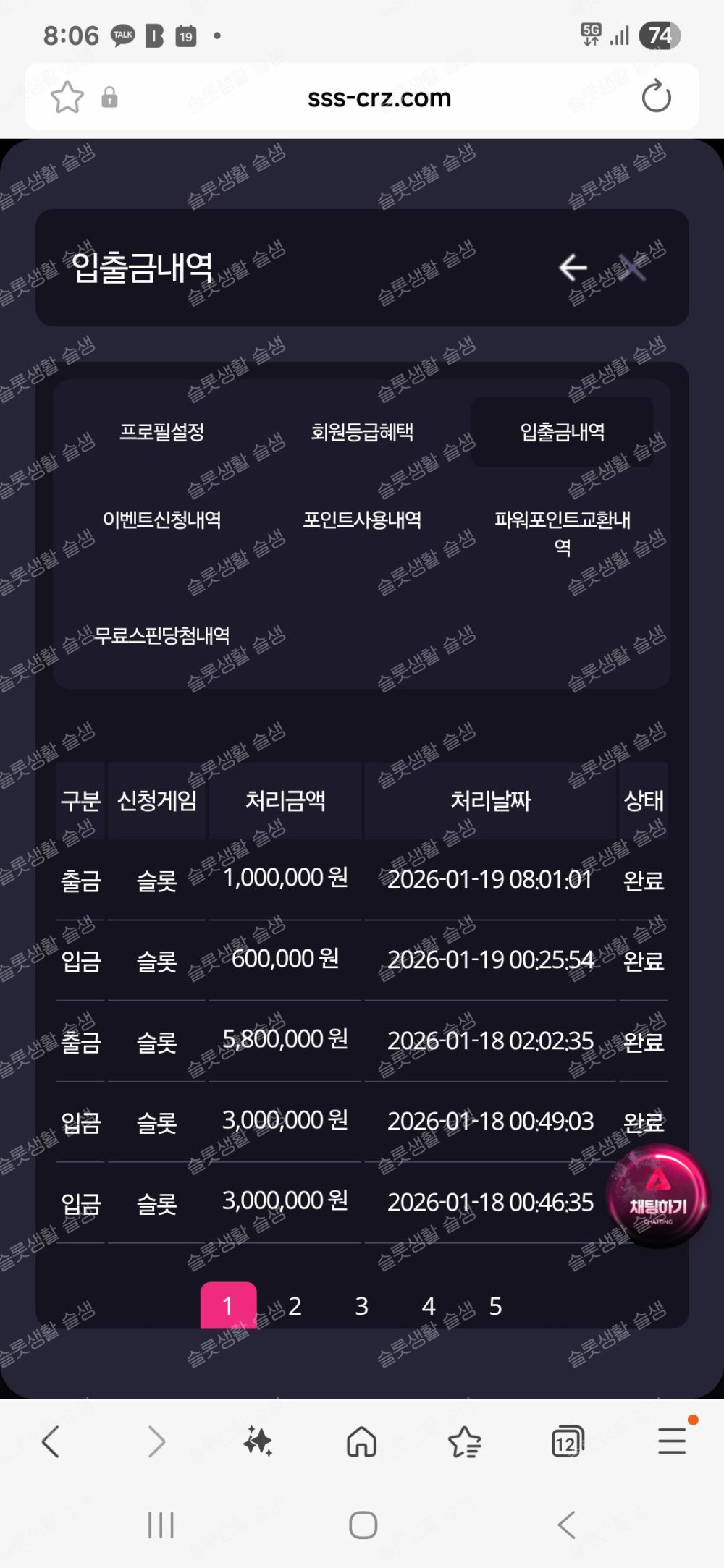Jump to page 3 of the history
This screenshot has width=724, height=1568.
coord(362,1306)
